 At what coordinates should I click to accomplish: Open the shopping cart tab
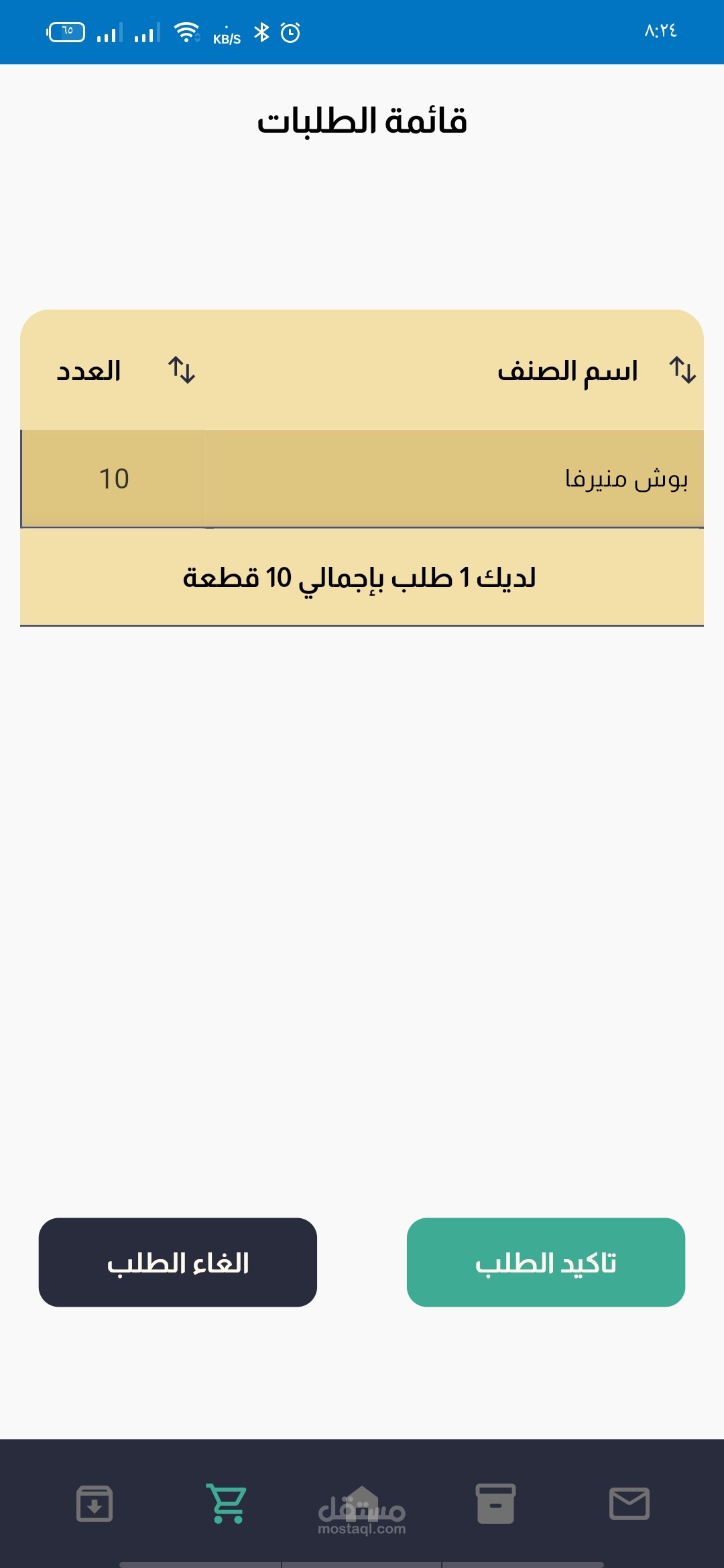pyautogui.click(x=227, y=1503)
